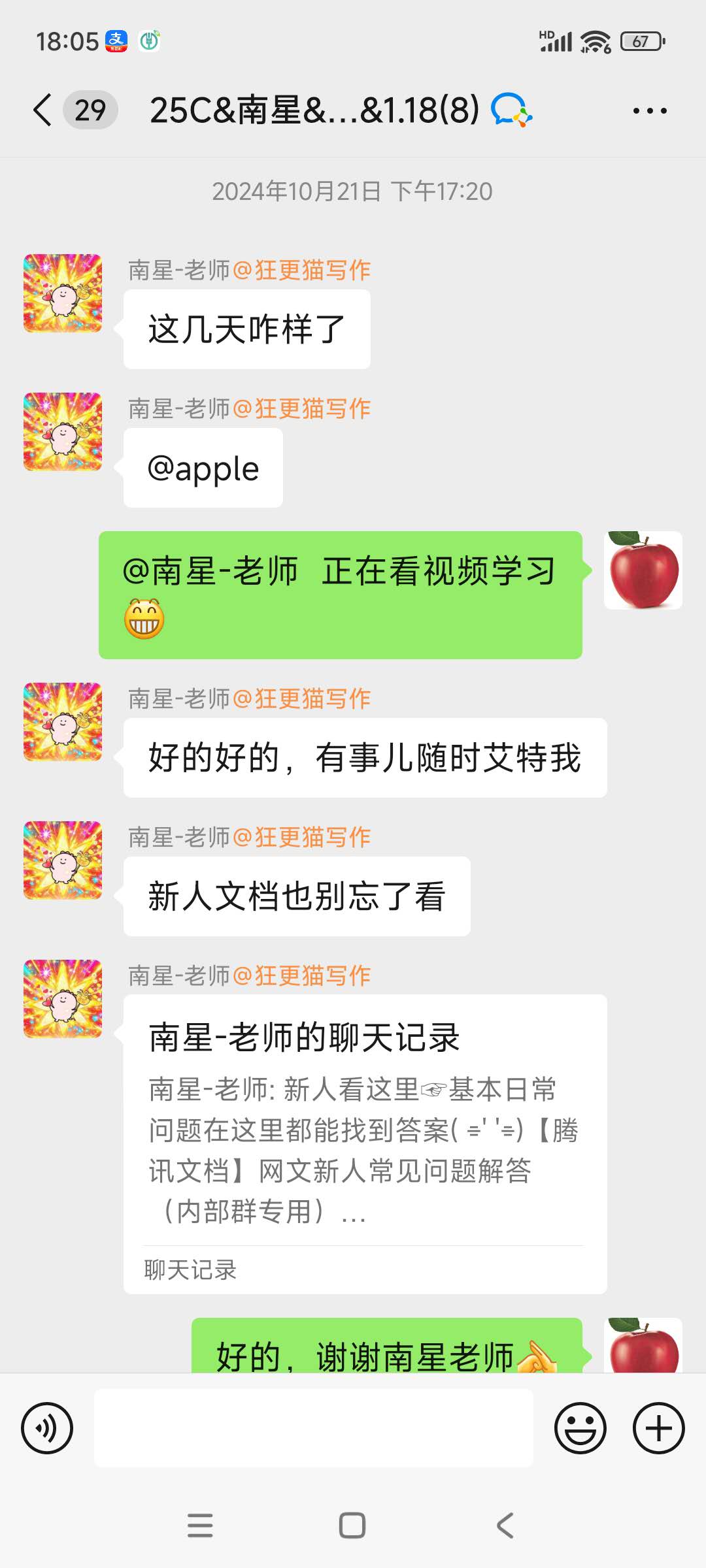Screen dimensions: 706x1568
Task: Switch to voice message input
Action: 47,1428
